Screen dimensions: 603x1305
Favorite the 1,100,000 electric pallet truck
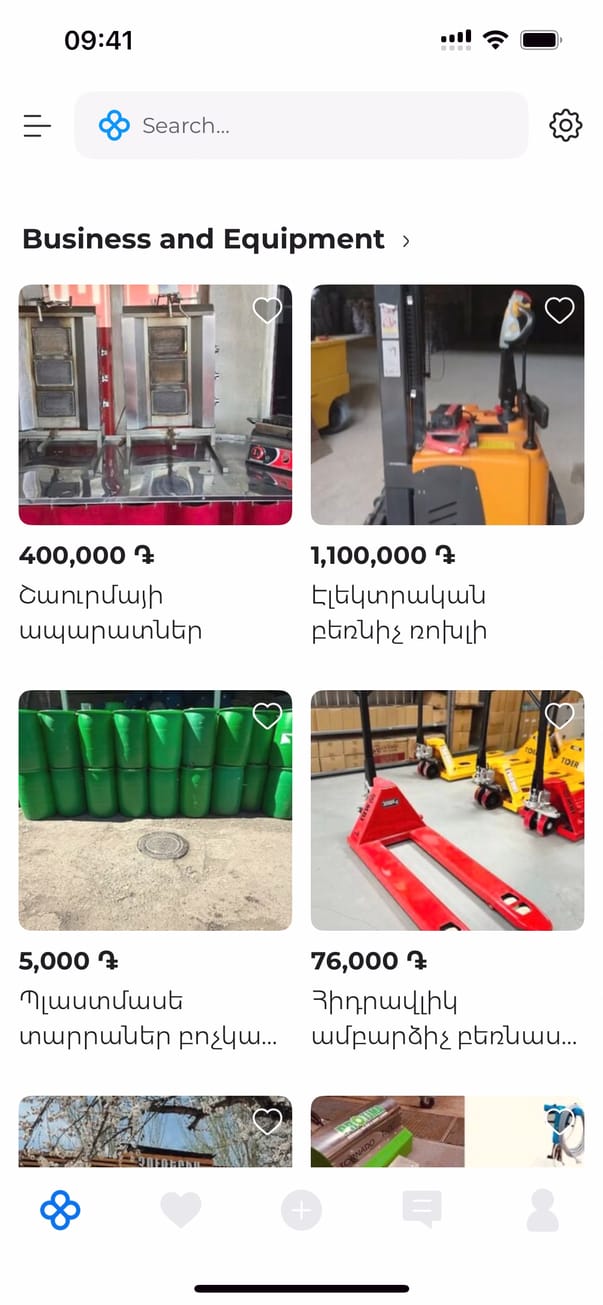559,311
